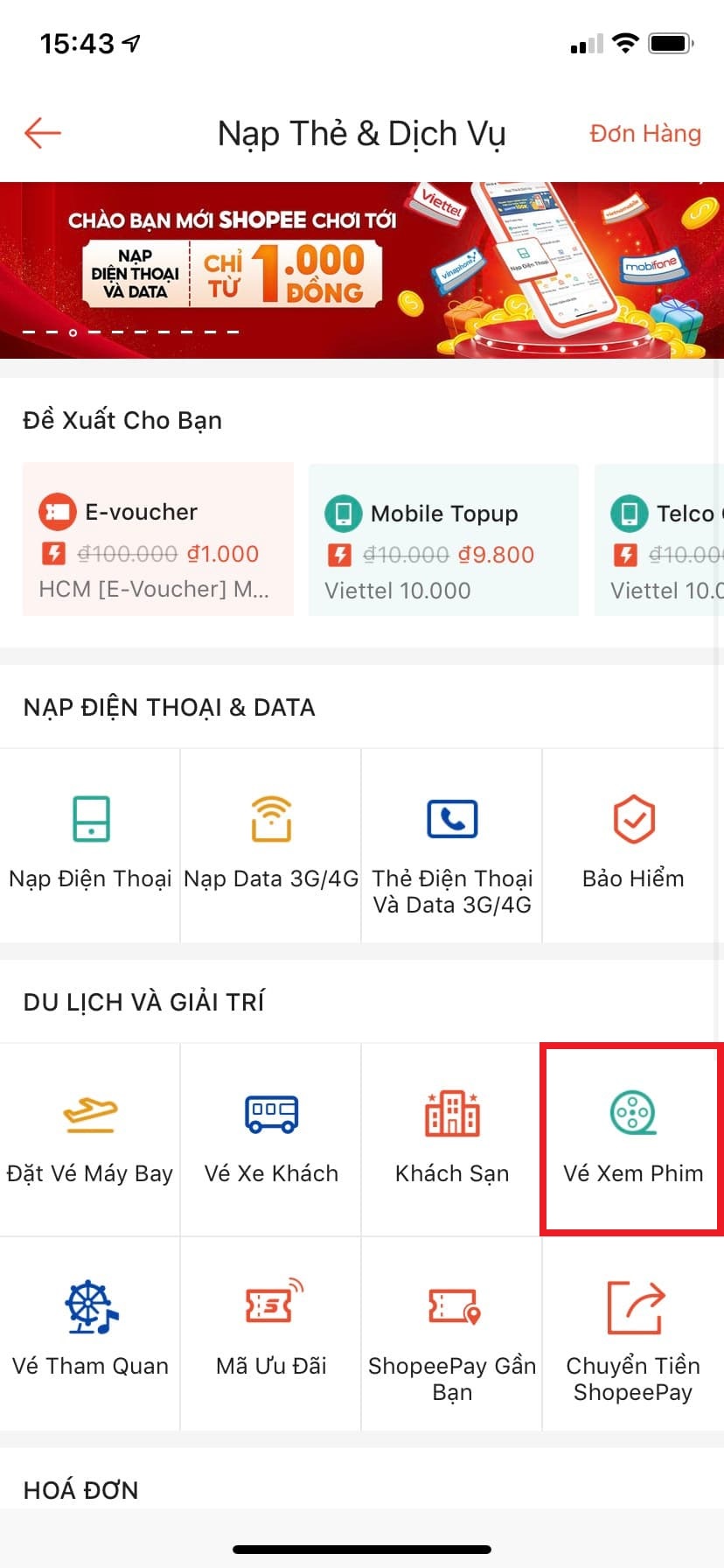Open ShopeePay Gần Bạn

coord(452,1333)
